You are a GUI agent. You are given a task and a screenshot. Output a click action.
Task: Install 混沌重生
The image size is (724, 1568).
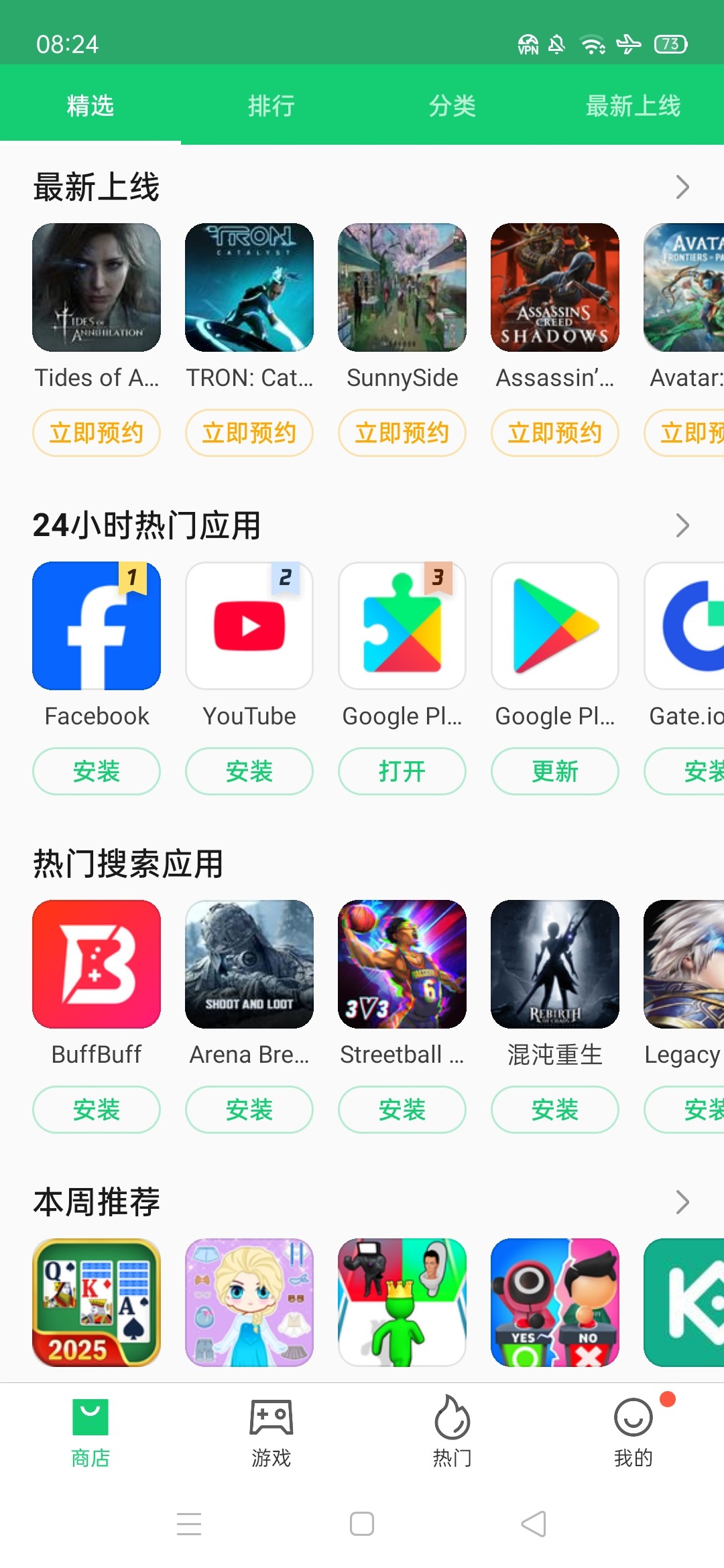(x=555, y=1110)
